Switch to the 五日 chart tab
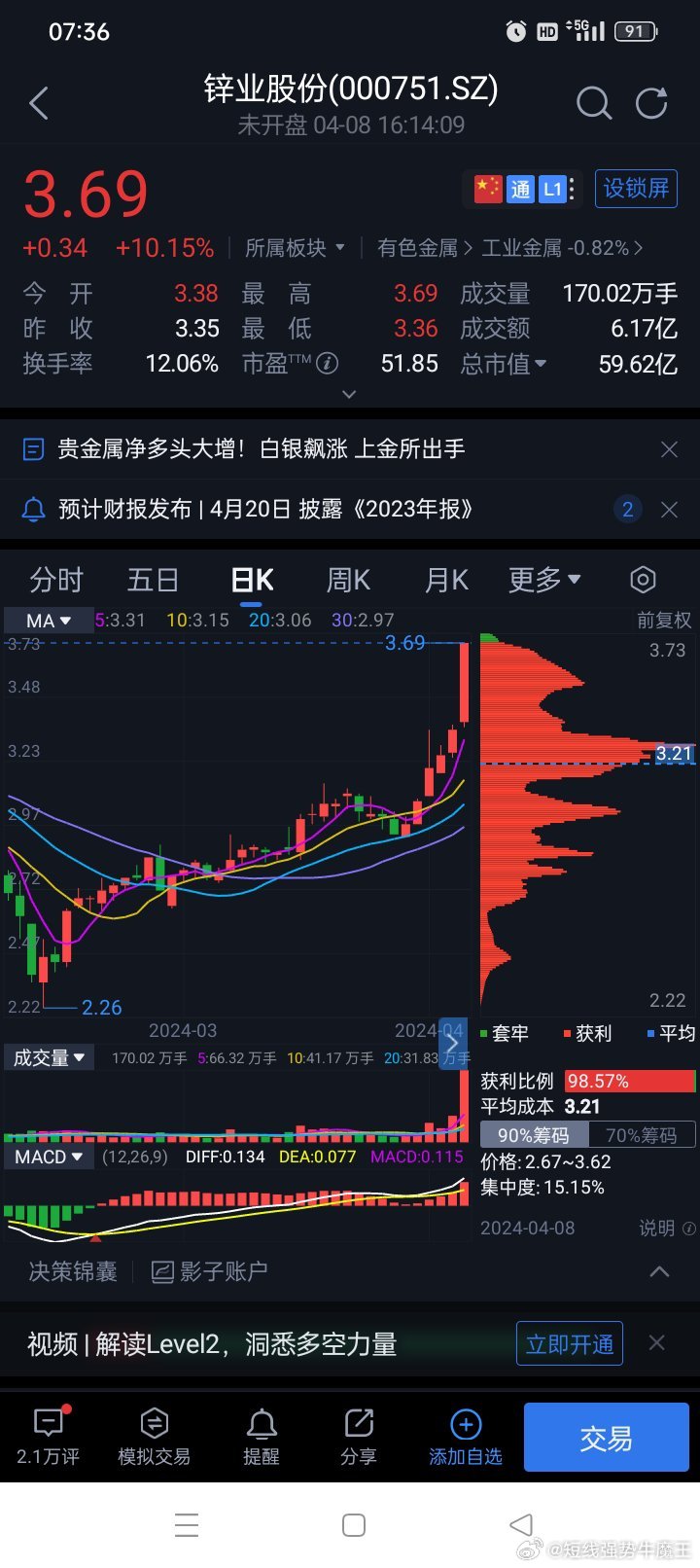Screen dimensions: 700x1568 click(153, 581)
